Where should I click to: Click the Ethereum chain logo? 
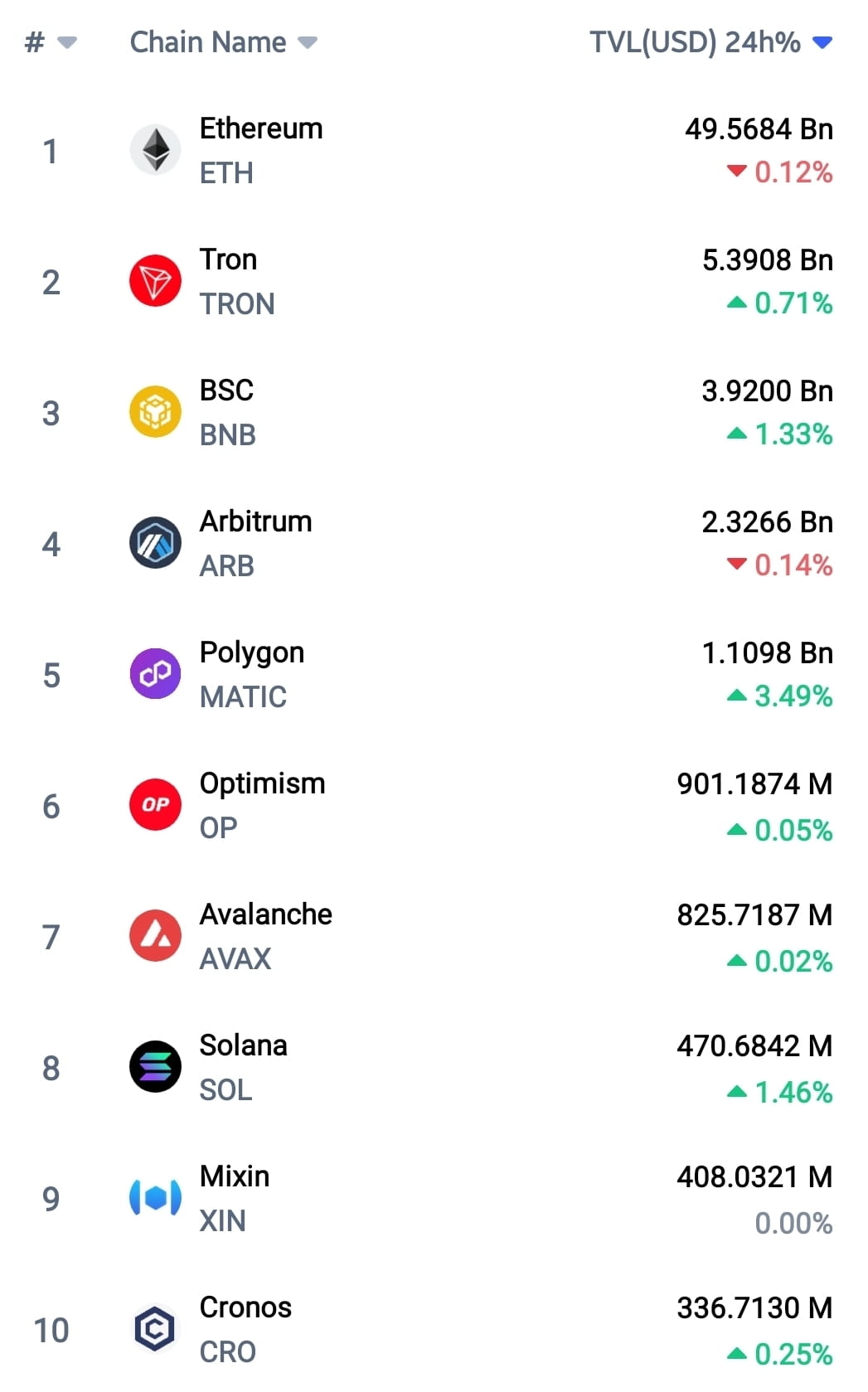pos(154,150)
